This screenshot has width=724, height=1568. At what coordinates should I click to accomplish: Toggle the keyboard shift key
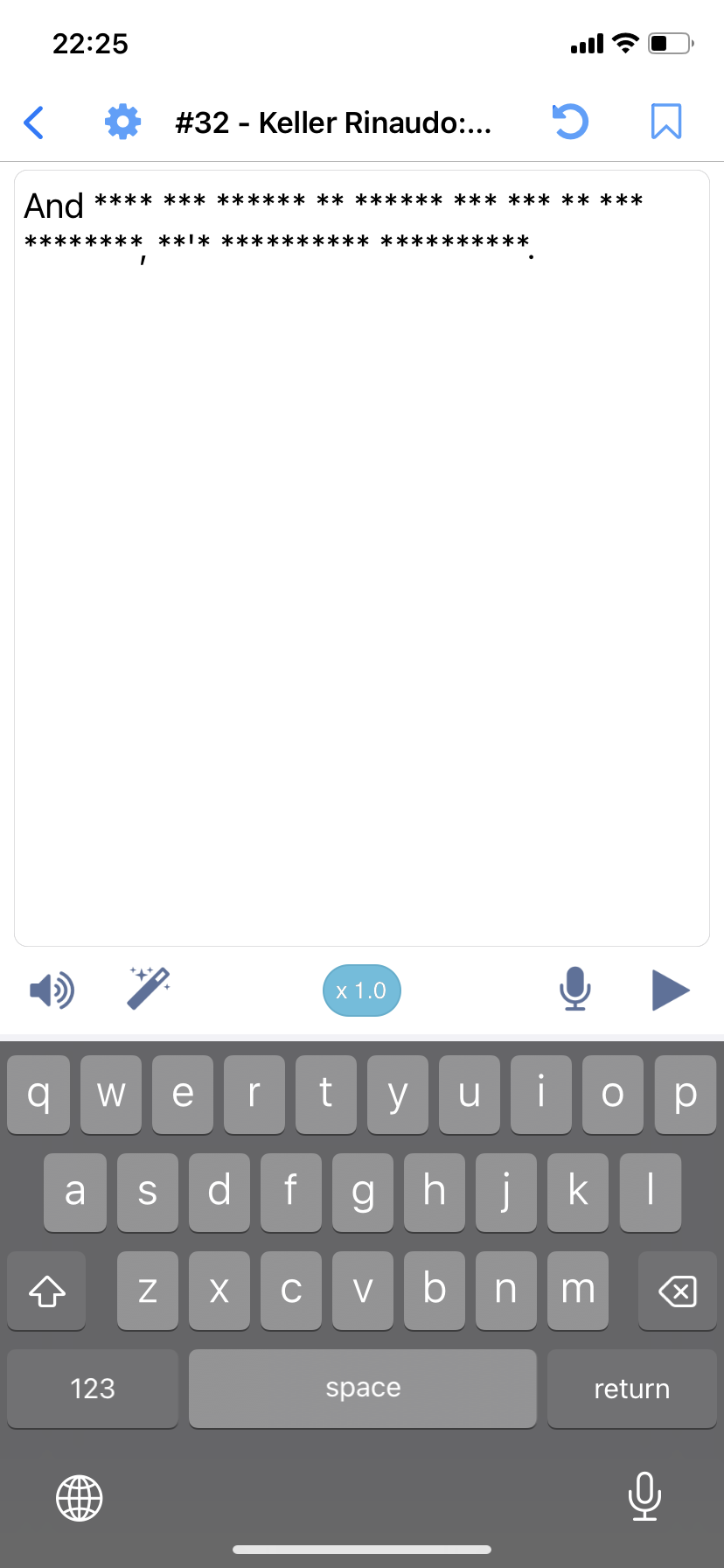tap(47, 1291)
